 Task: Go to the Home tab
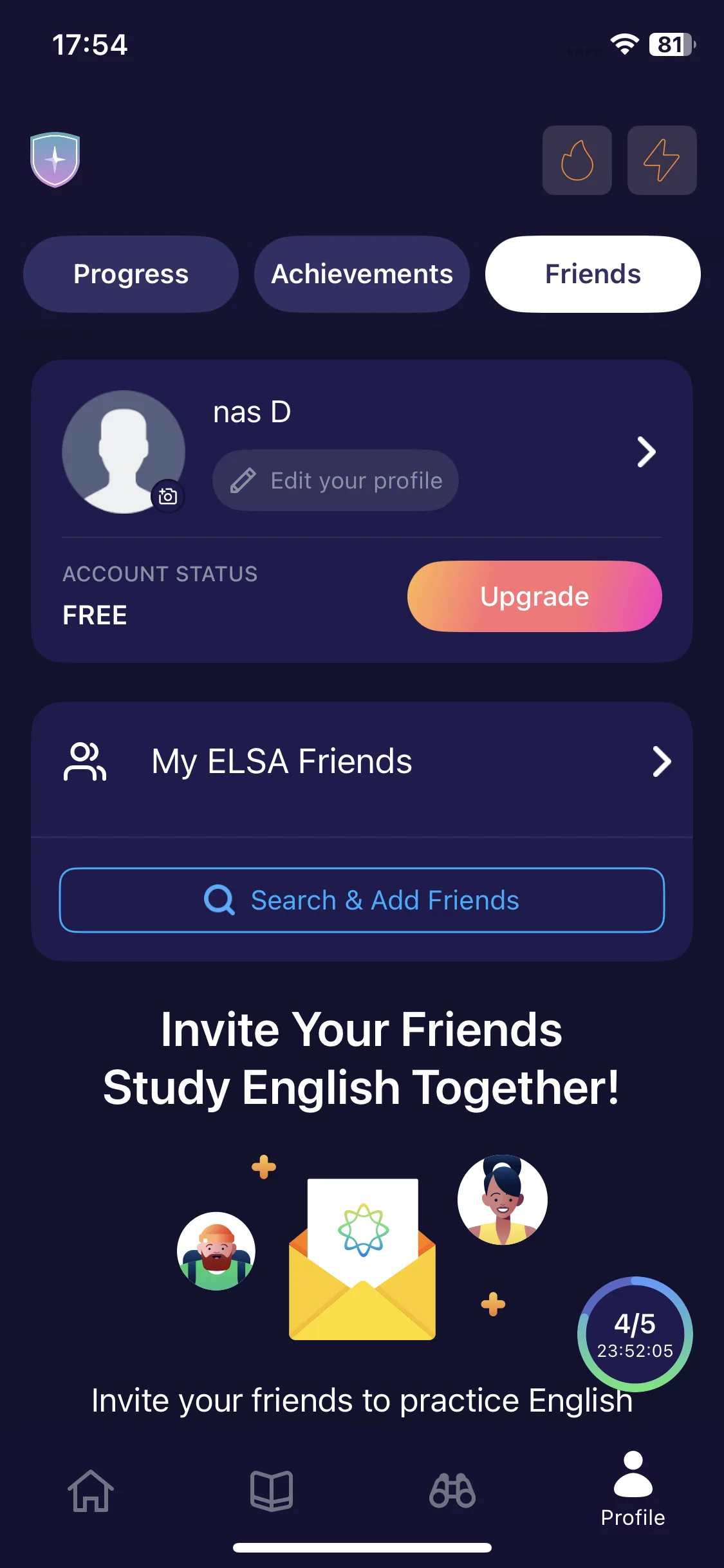[91, 1491]
